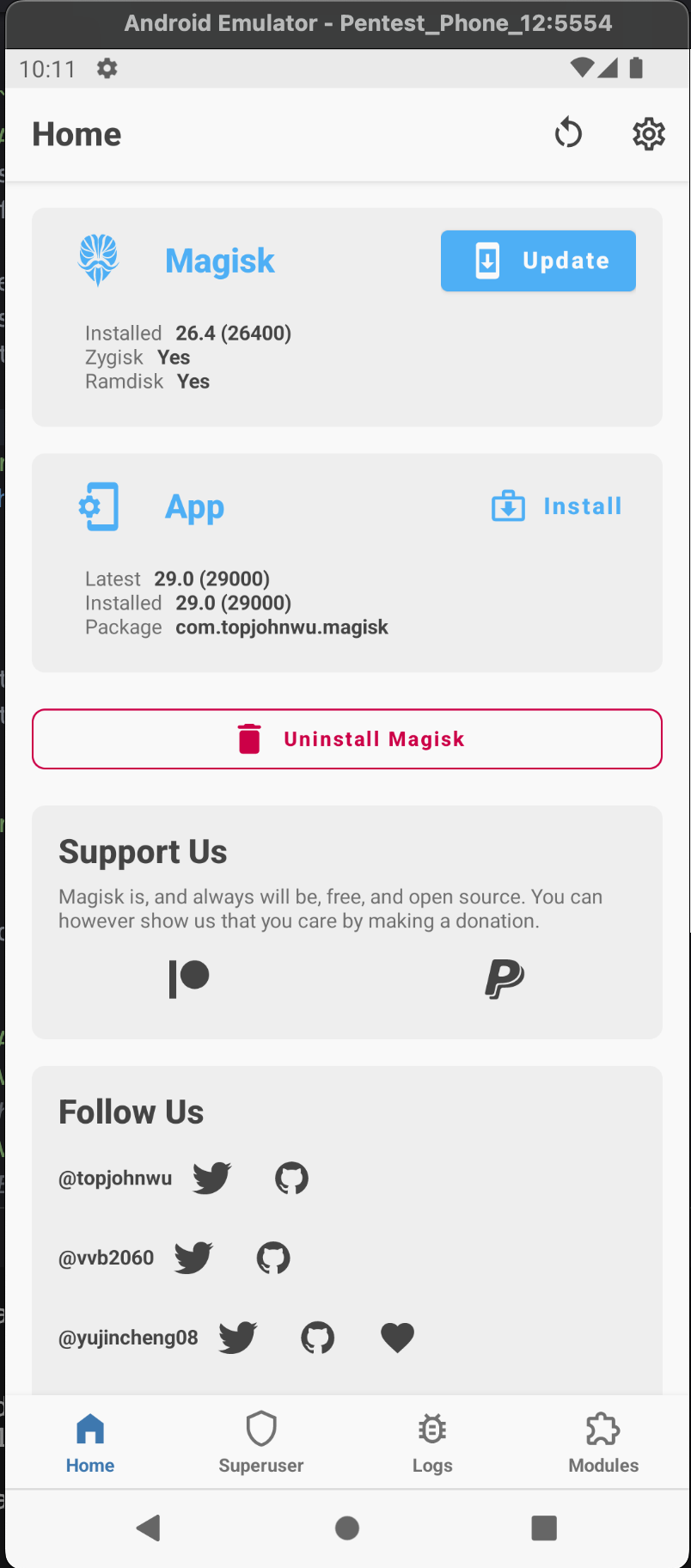Tap the Uninstall Magisk button

347,738
